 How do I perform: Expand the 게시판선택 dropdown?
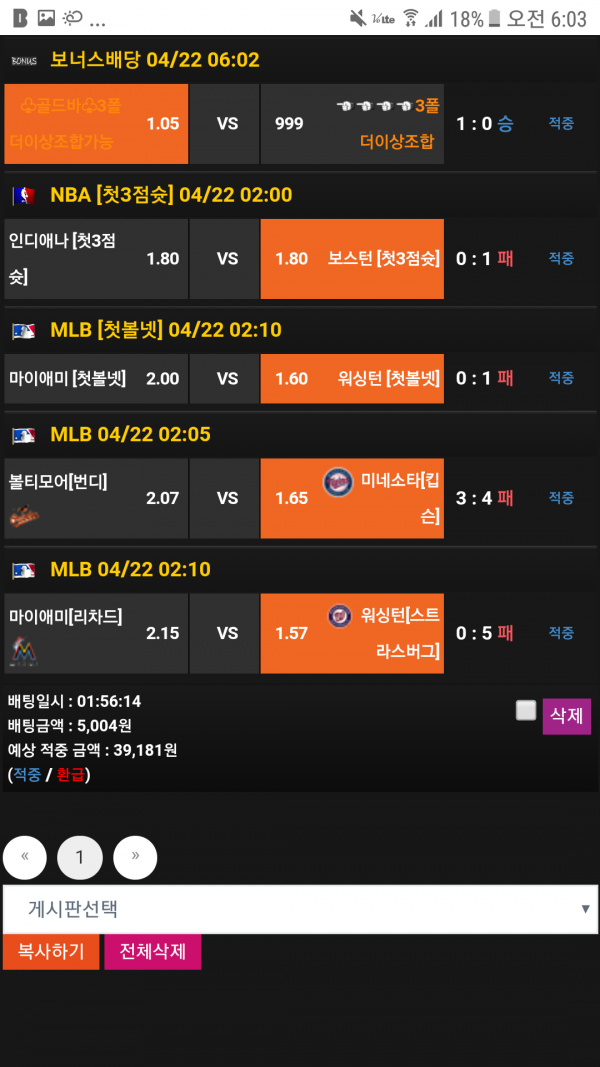300,910
